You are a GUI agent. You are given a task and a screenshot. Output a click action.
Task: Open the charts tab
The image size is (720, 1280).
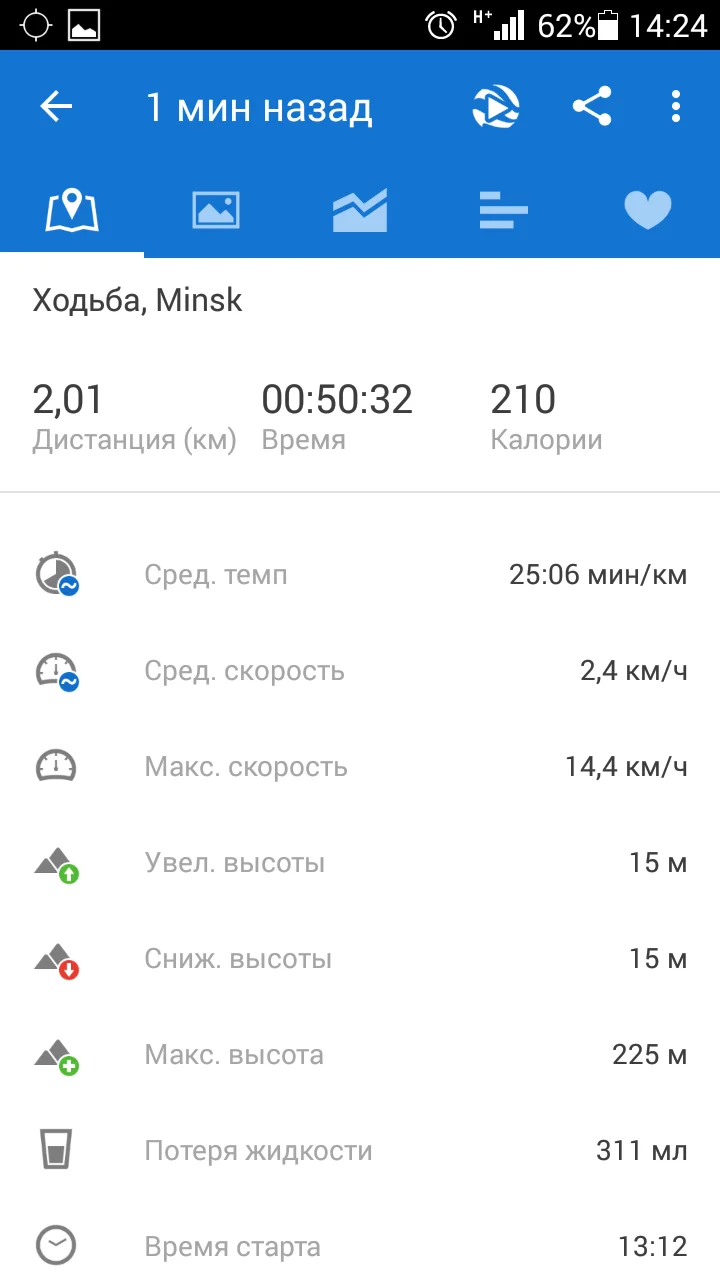(360, 211)
